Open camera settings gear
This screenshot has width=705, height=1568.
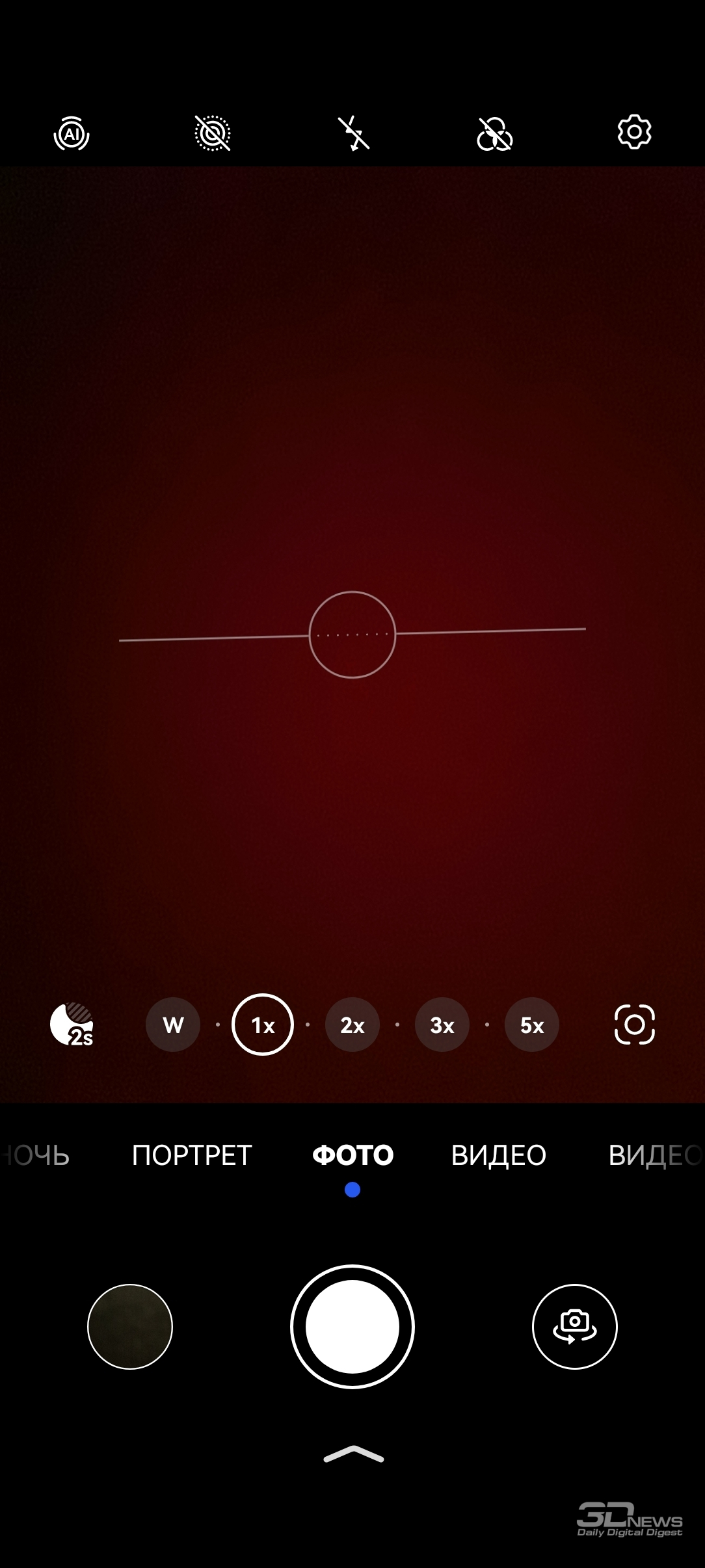tap(634, 133)
